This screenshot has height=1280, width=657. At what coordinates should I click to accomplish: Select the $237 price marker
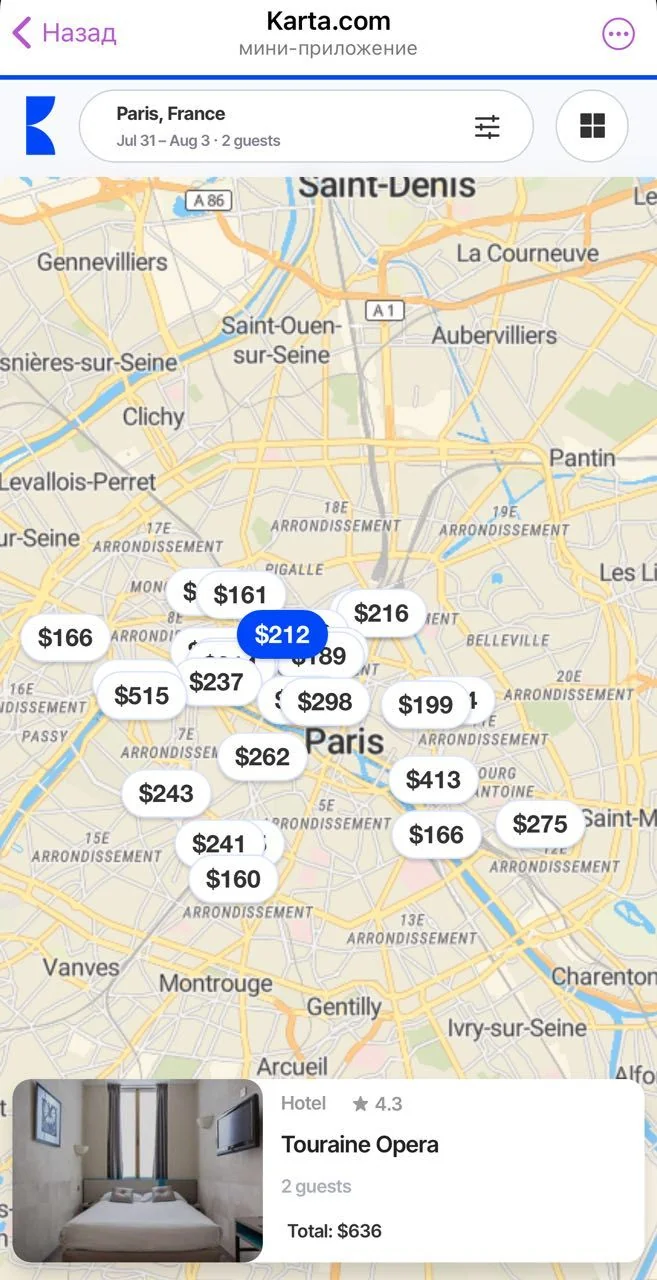coord(216,682)
